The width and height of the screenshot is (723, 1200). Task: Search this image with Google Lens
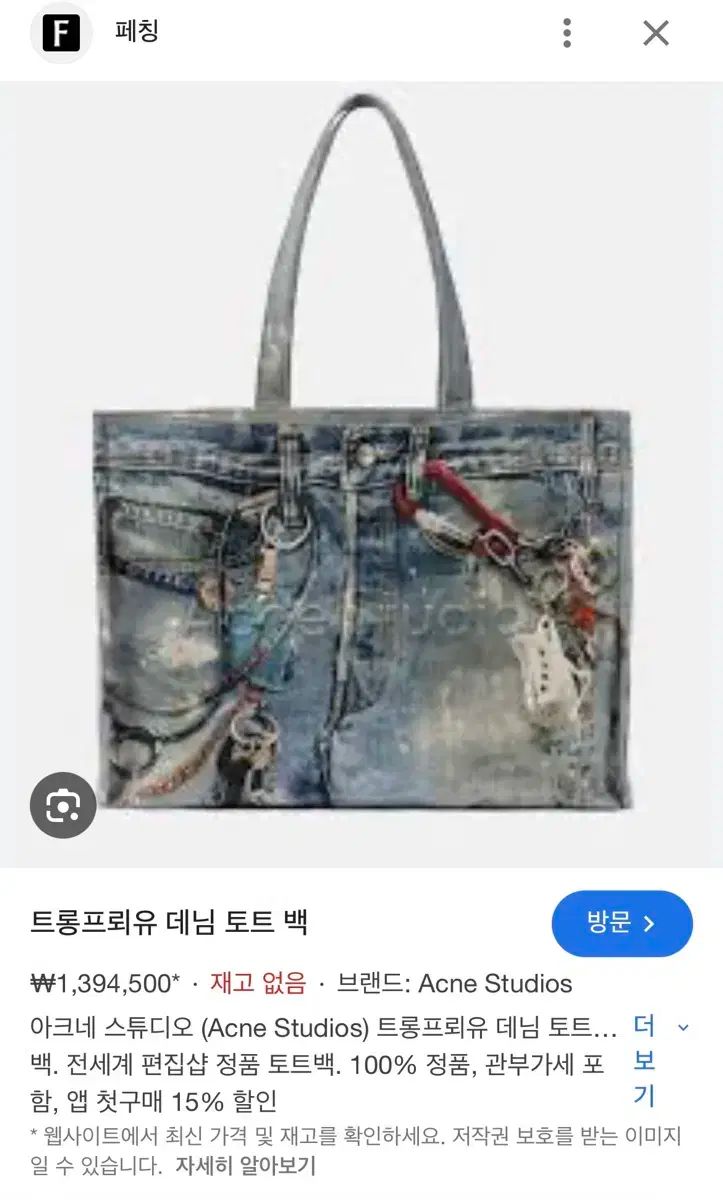(63, 805)
